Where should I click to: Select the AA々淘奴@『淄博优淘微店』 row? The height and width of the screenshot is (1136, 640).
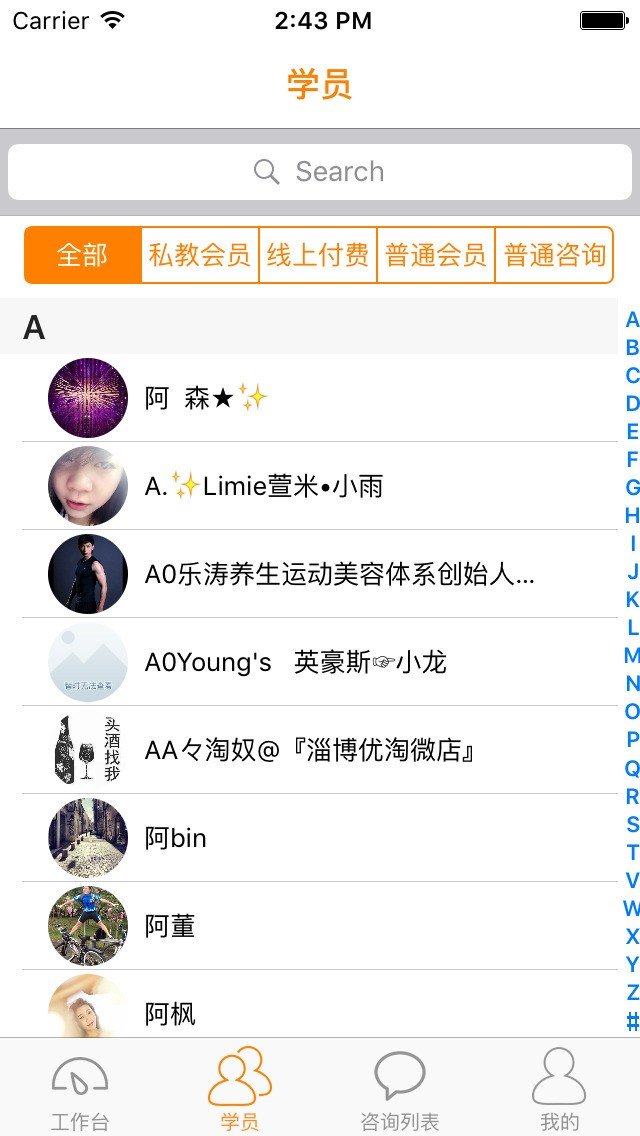click(x=320, y=750)
